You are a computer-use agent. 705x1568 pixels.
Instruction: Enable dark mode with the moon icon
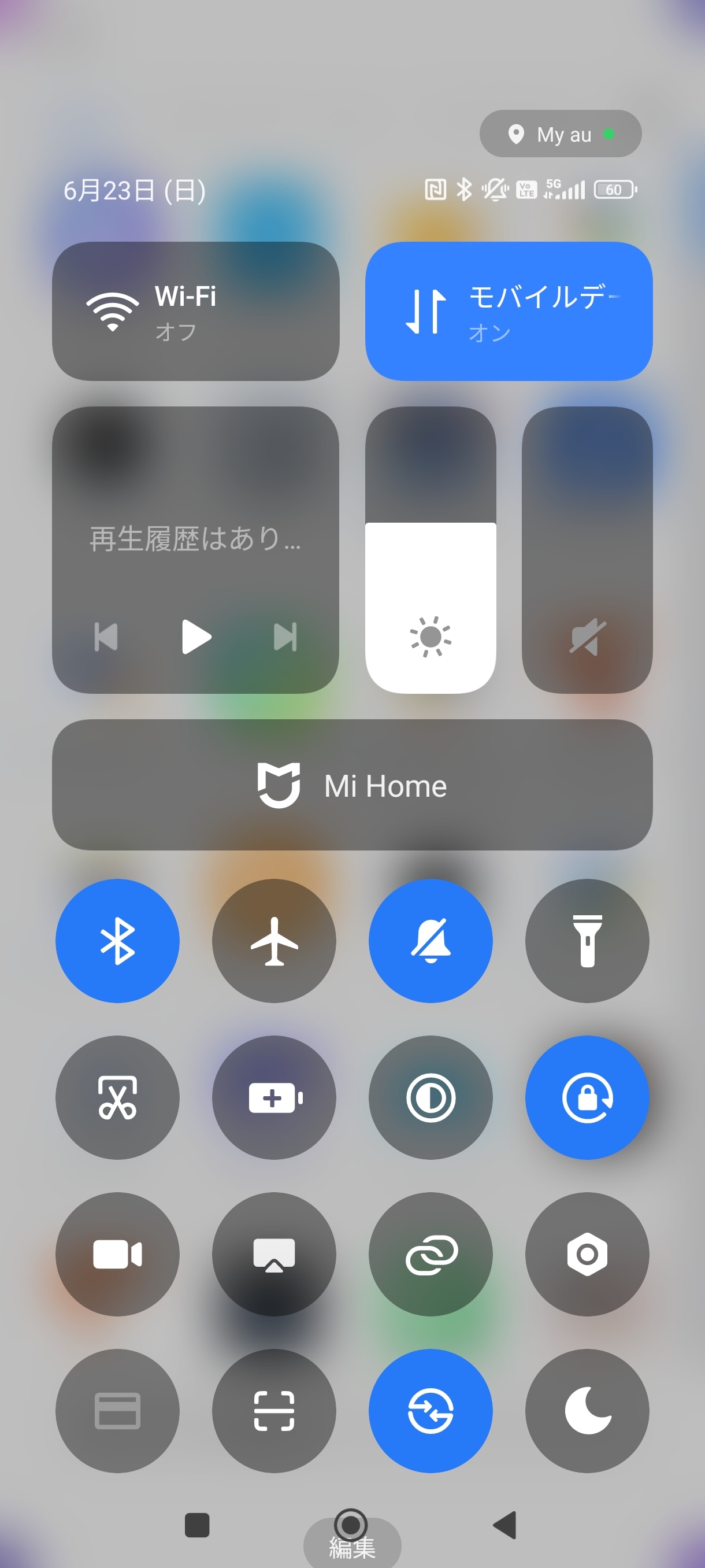(x=586, y=1411)
